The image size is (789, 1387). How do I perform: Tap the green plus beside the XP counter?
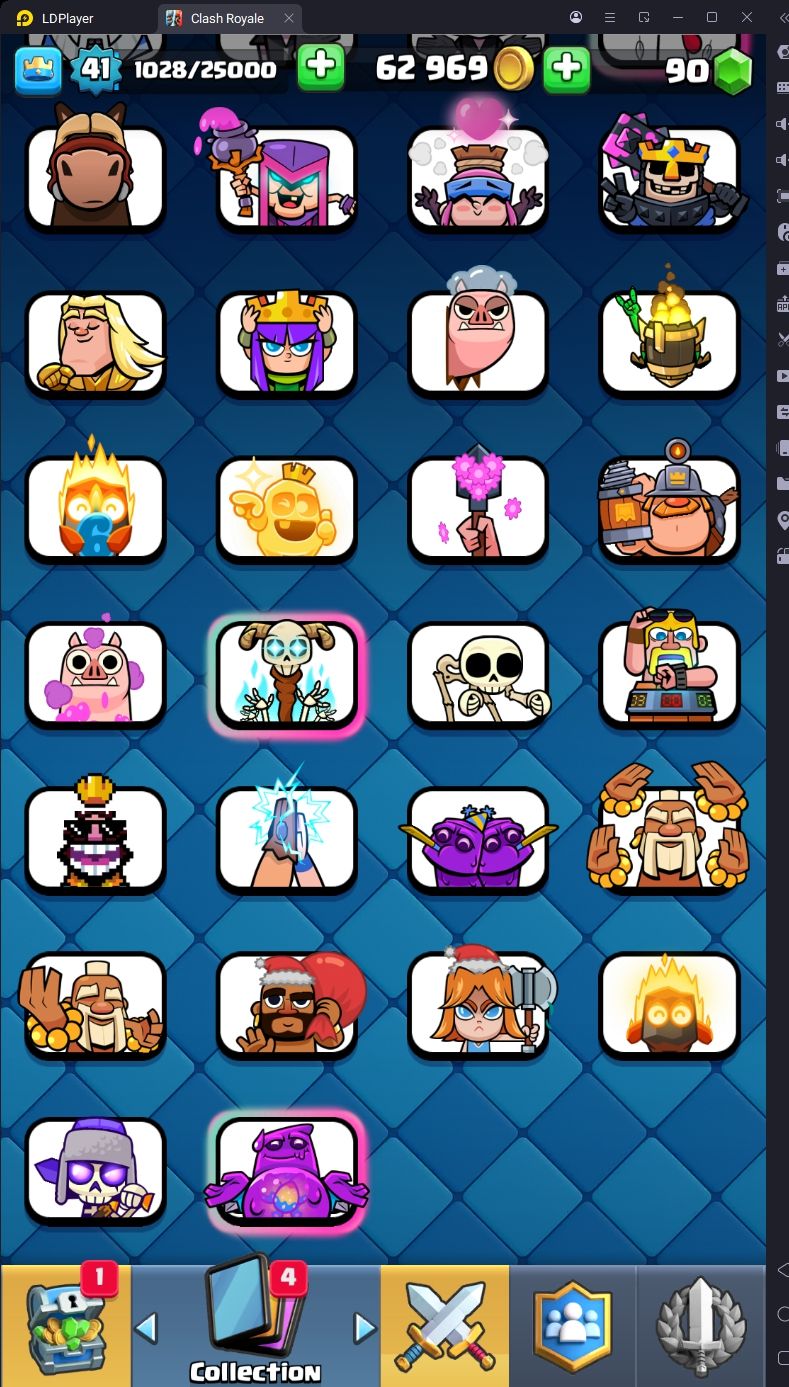coord(320,68)
